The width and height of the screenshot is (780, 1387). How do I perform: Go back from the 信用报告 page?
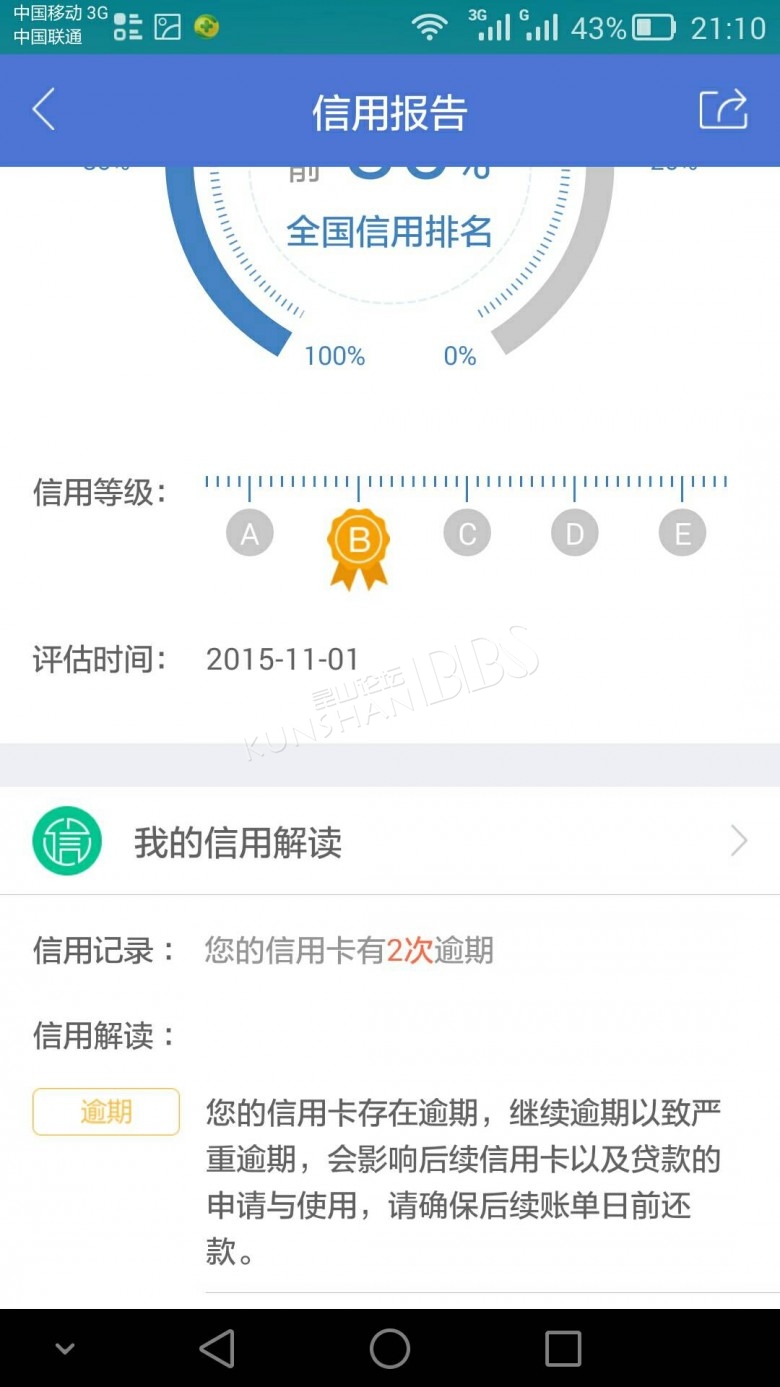(x=43, y=110)
